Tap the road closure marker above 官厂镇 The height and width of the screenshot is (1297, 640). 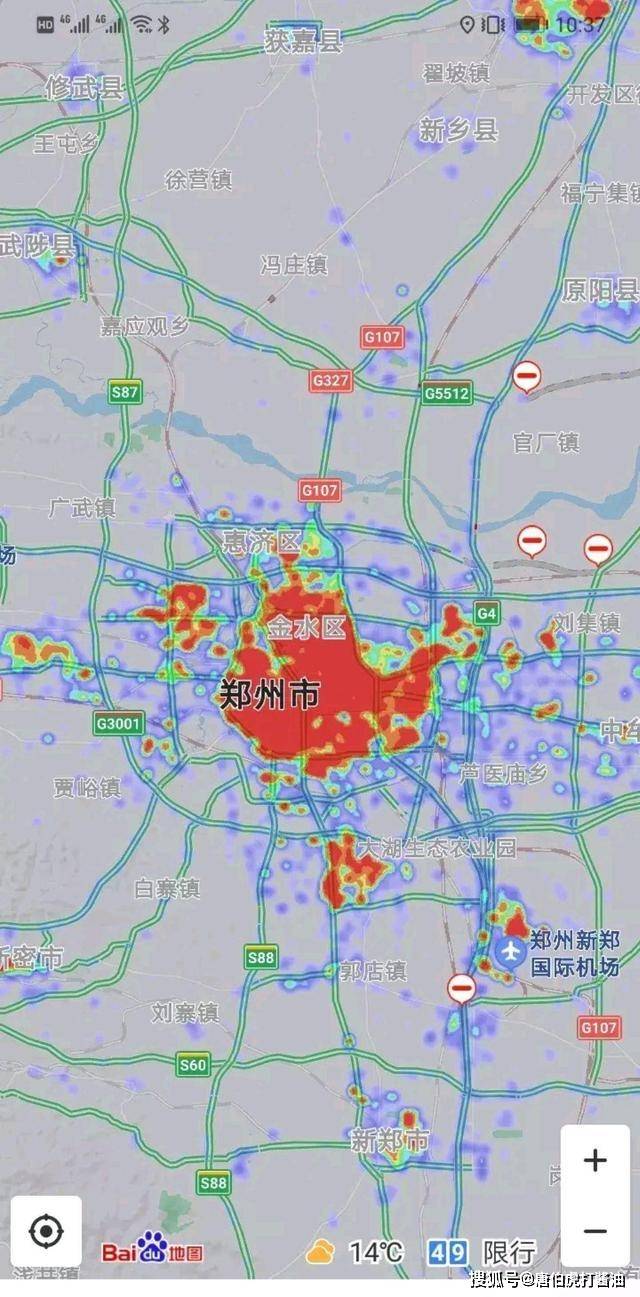[527, 377]
